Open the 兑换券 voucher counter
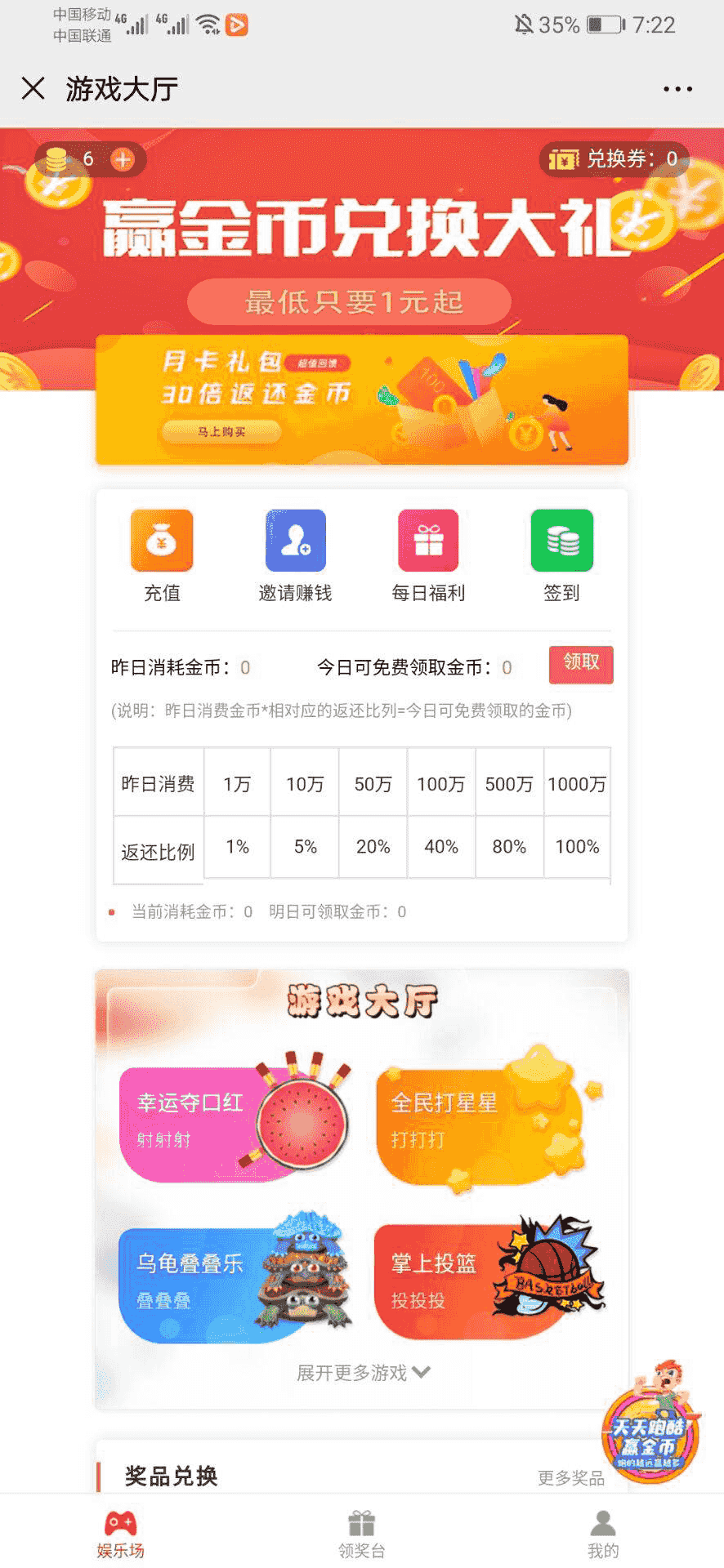 coord(615,159)
